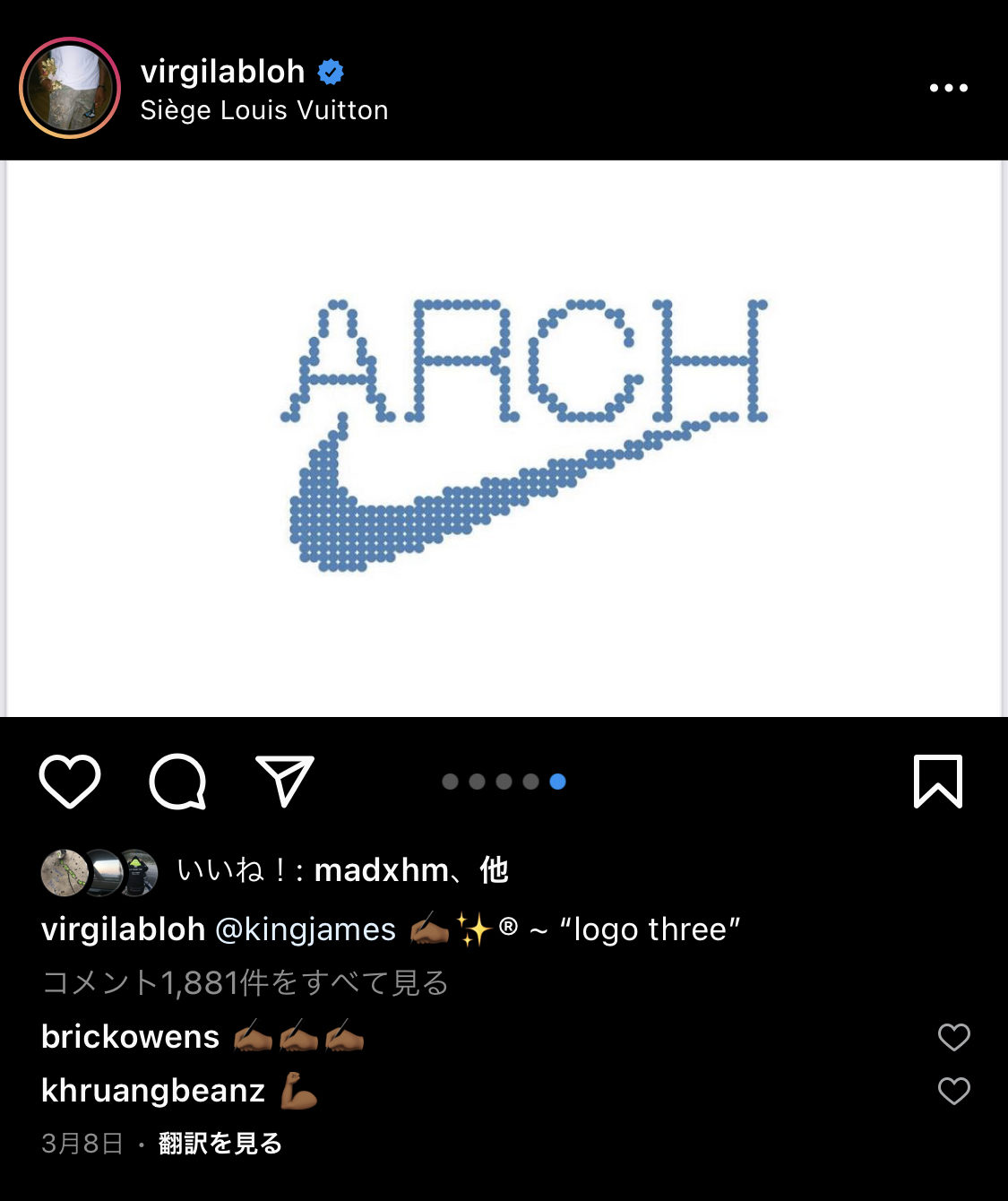The width and height of the screenshot is (1008, 1201).
Task: Open madxhm in the likes line
Action: [382, 870]
